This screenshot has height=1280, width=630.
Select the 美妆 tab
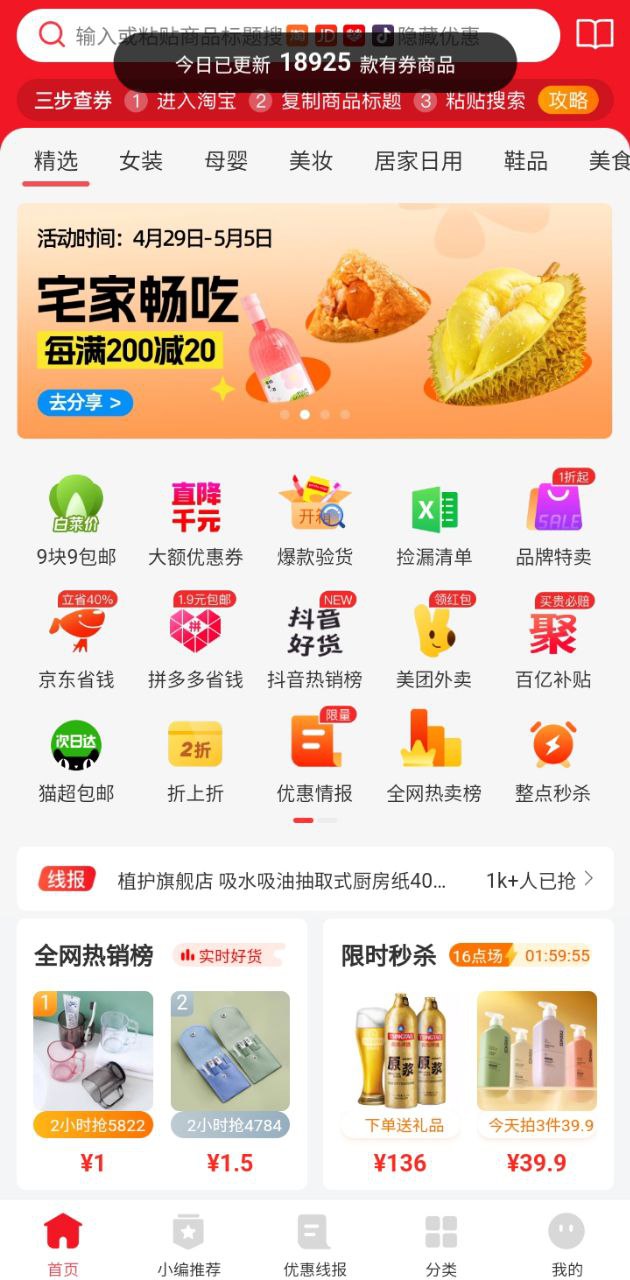pyautogui.click(x=311, y=161)
